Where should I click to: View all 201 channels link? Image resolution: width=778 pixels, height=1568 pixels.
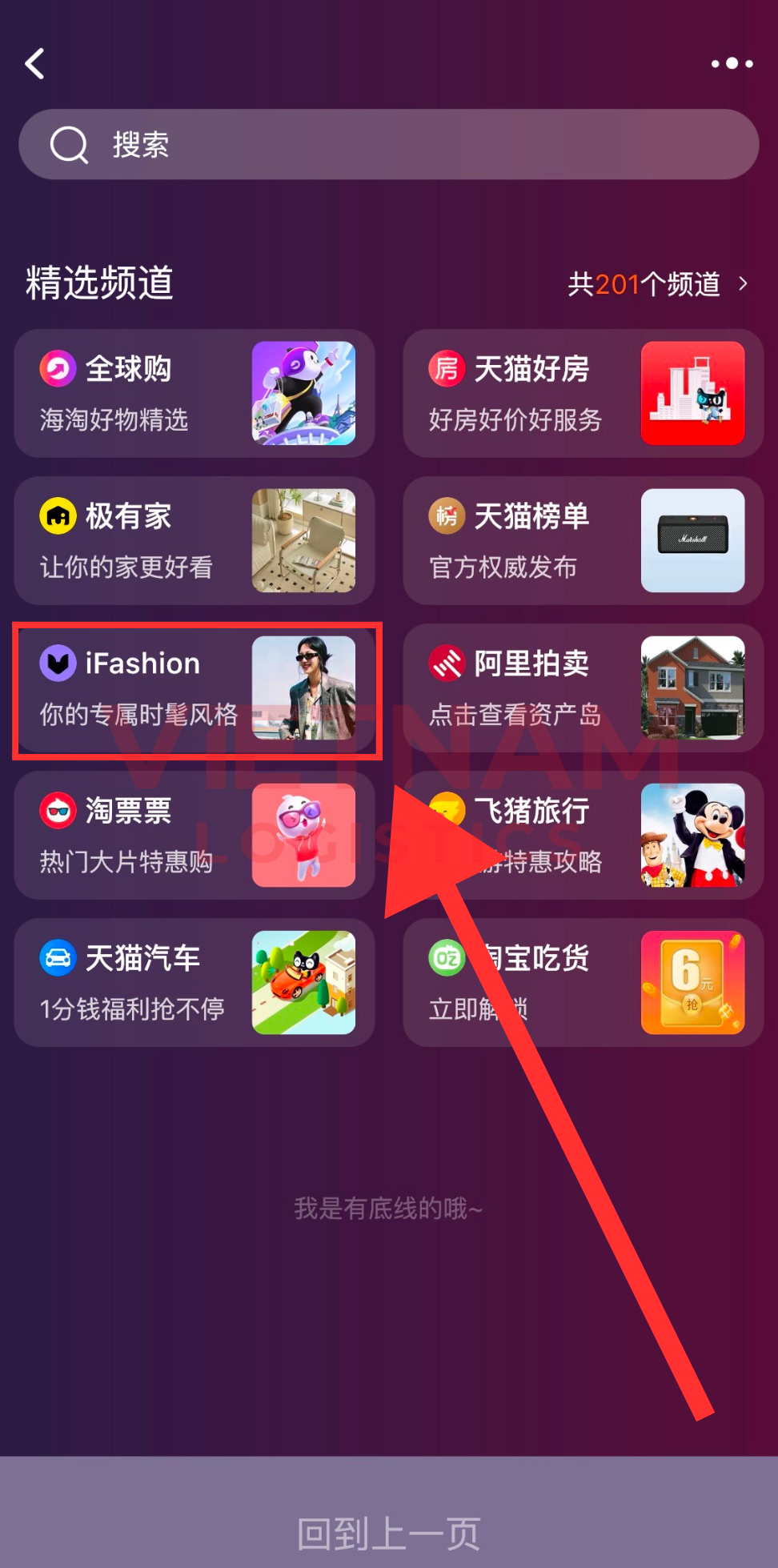657,284
